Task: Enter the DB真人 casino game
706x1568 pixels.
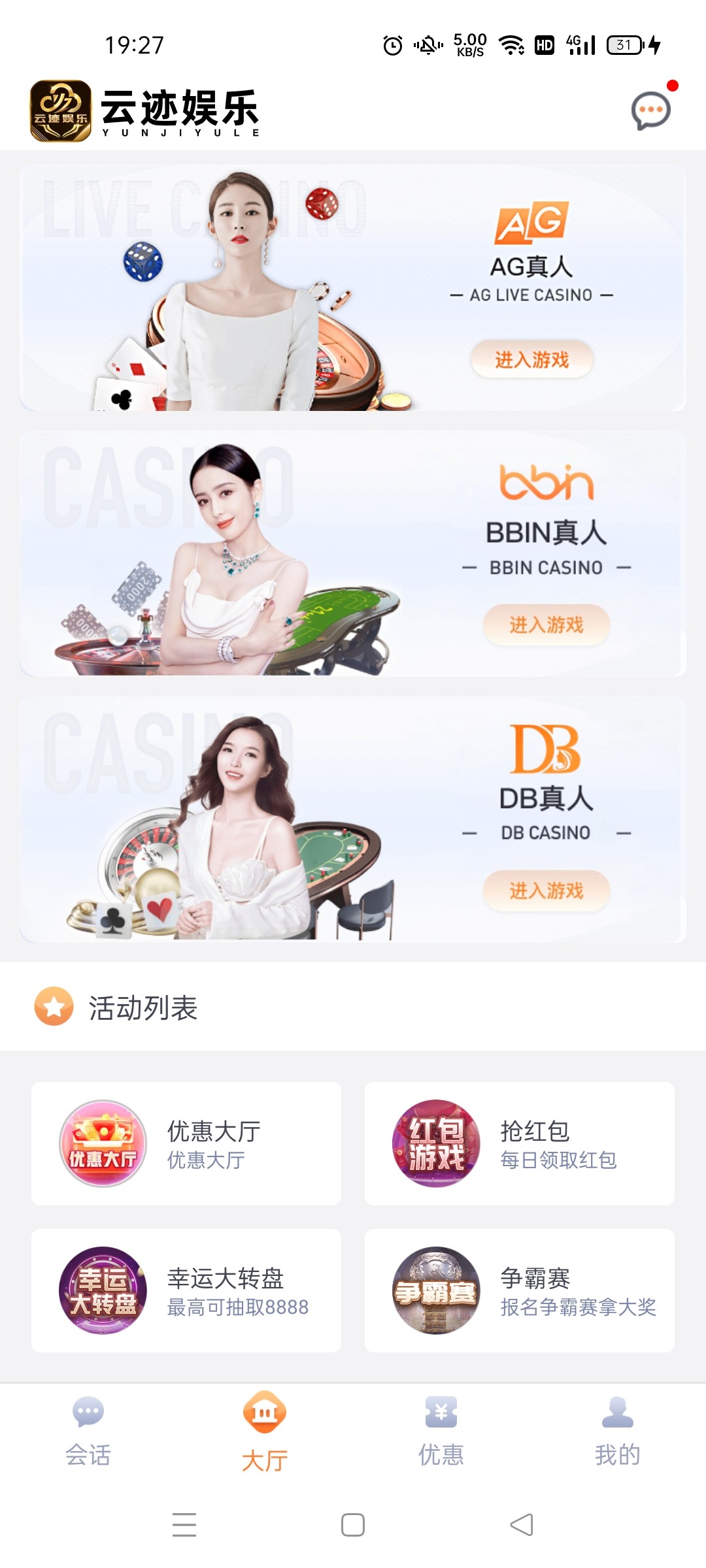Action: 546,890
